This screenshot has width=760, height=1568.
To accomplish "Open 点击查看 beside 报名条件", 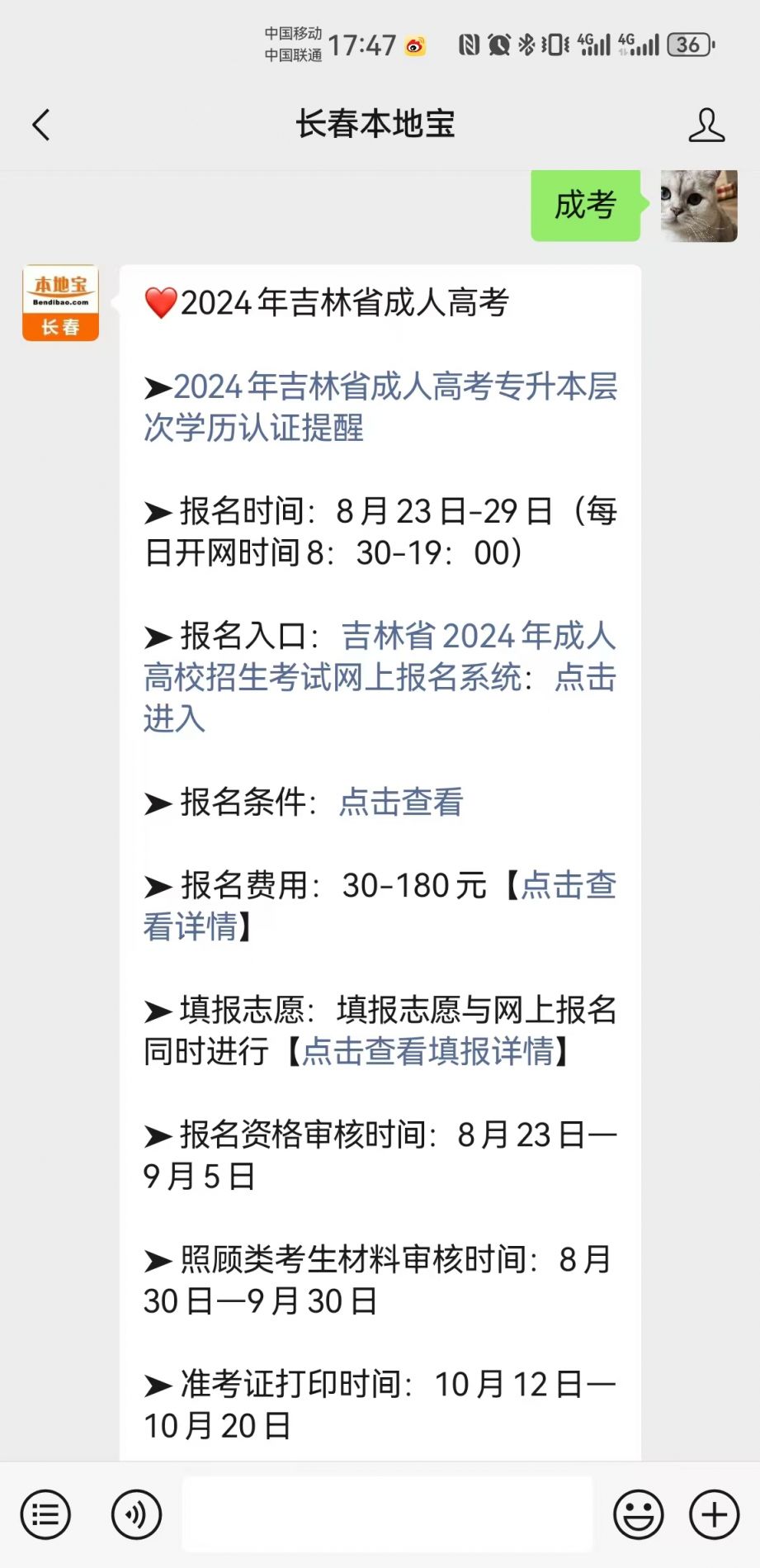I will point(402,802).
